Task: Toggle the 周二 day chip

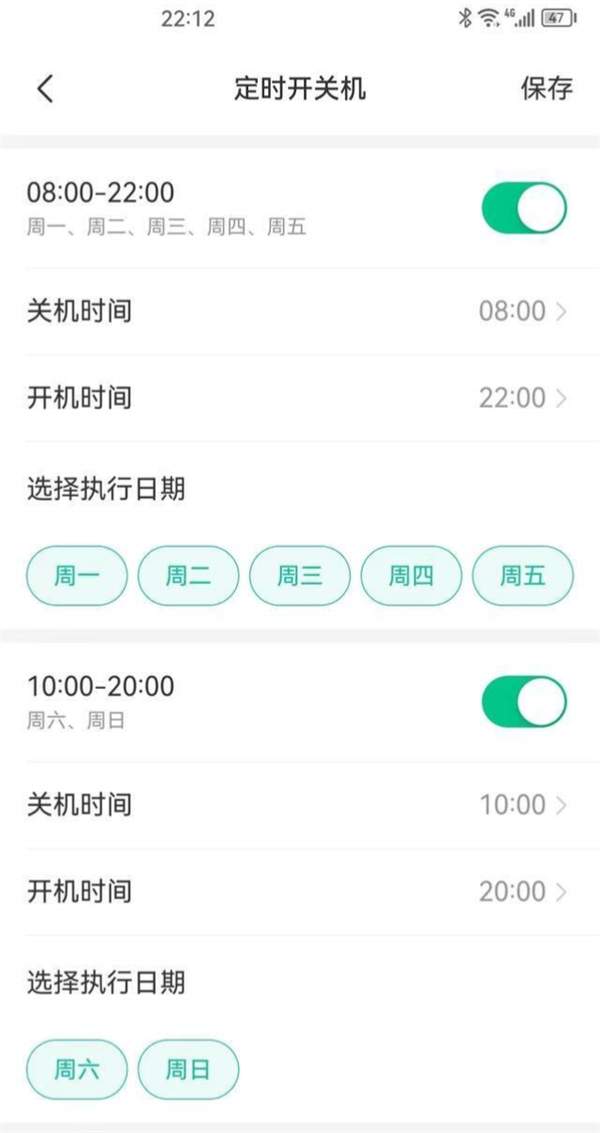Action: tap(188, 576)
